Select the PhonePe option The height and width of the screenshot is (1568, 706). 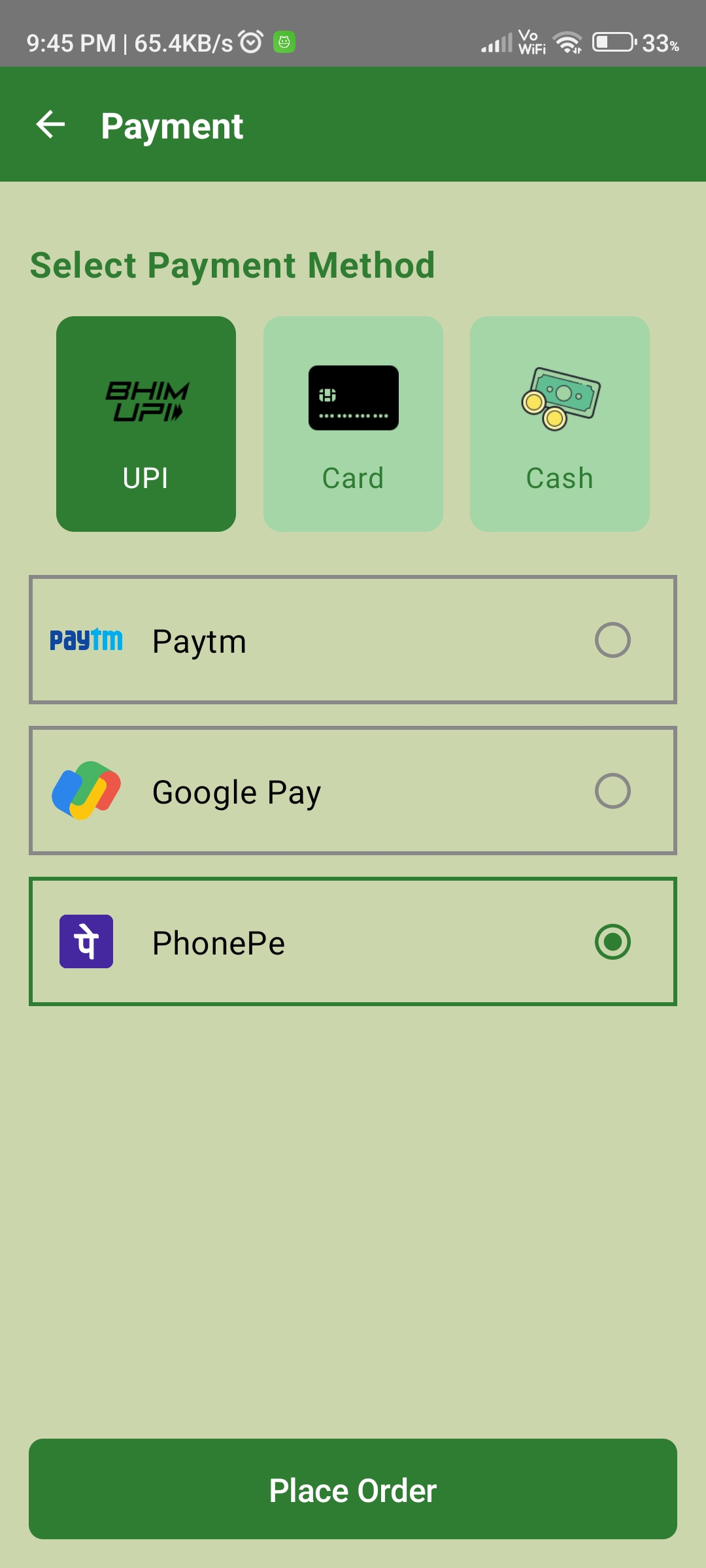tap(353, 941)
